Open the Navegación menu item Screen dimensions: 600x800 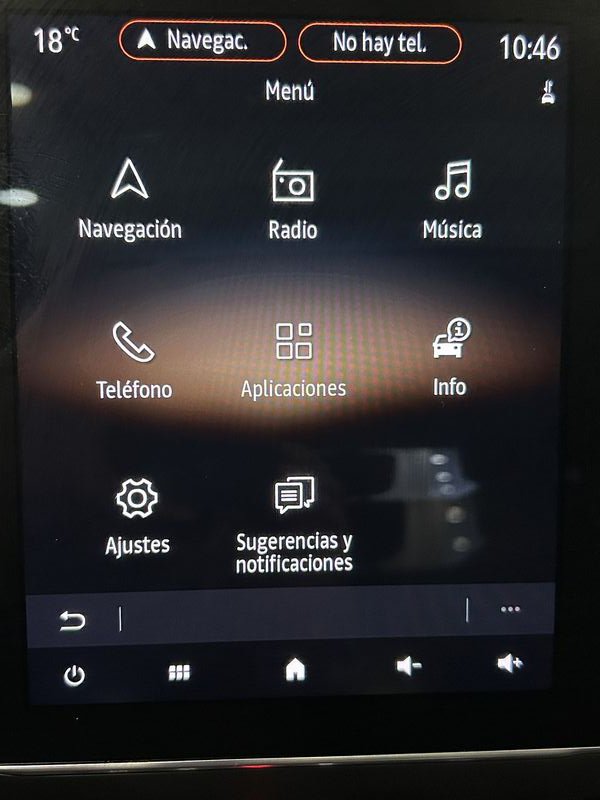(130, 201)
